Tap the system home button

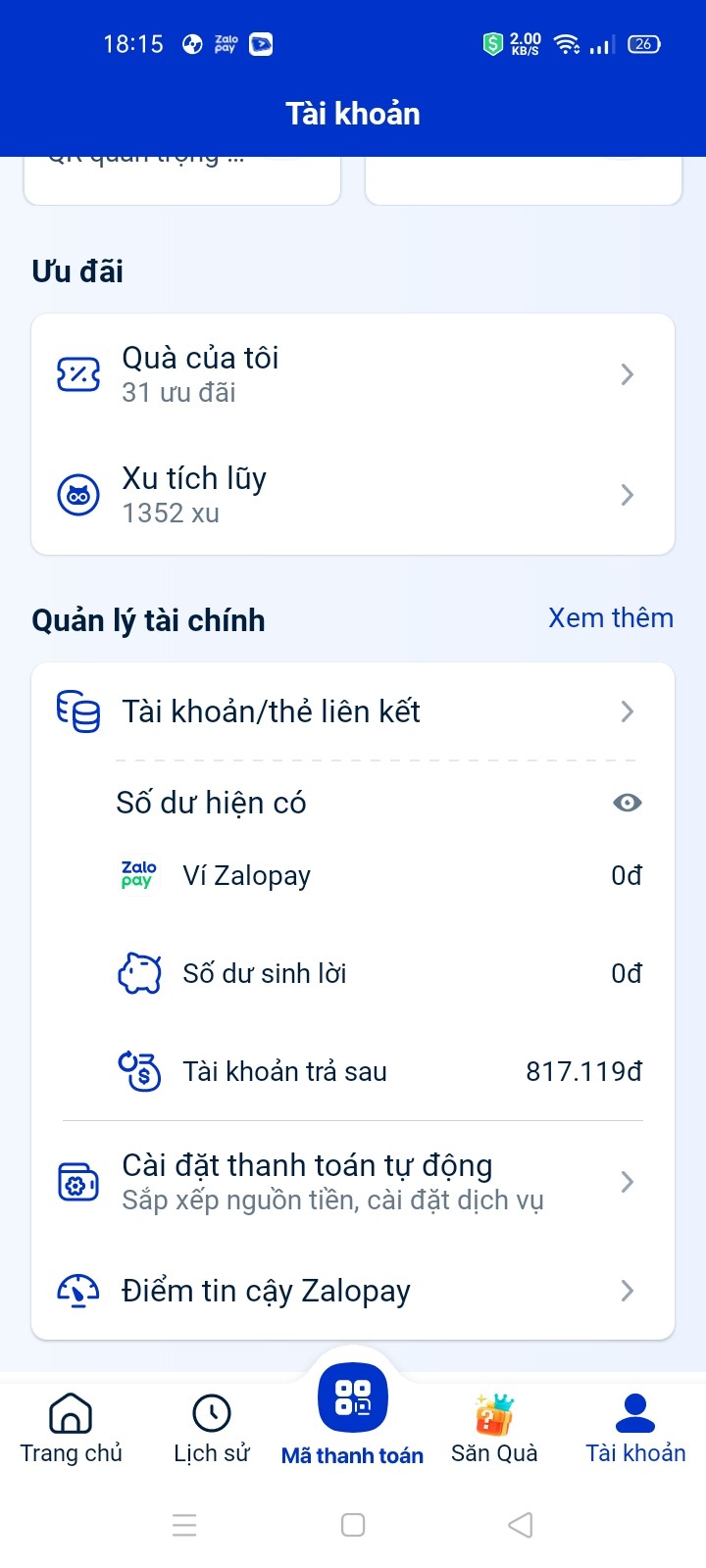[353, 1525]
